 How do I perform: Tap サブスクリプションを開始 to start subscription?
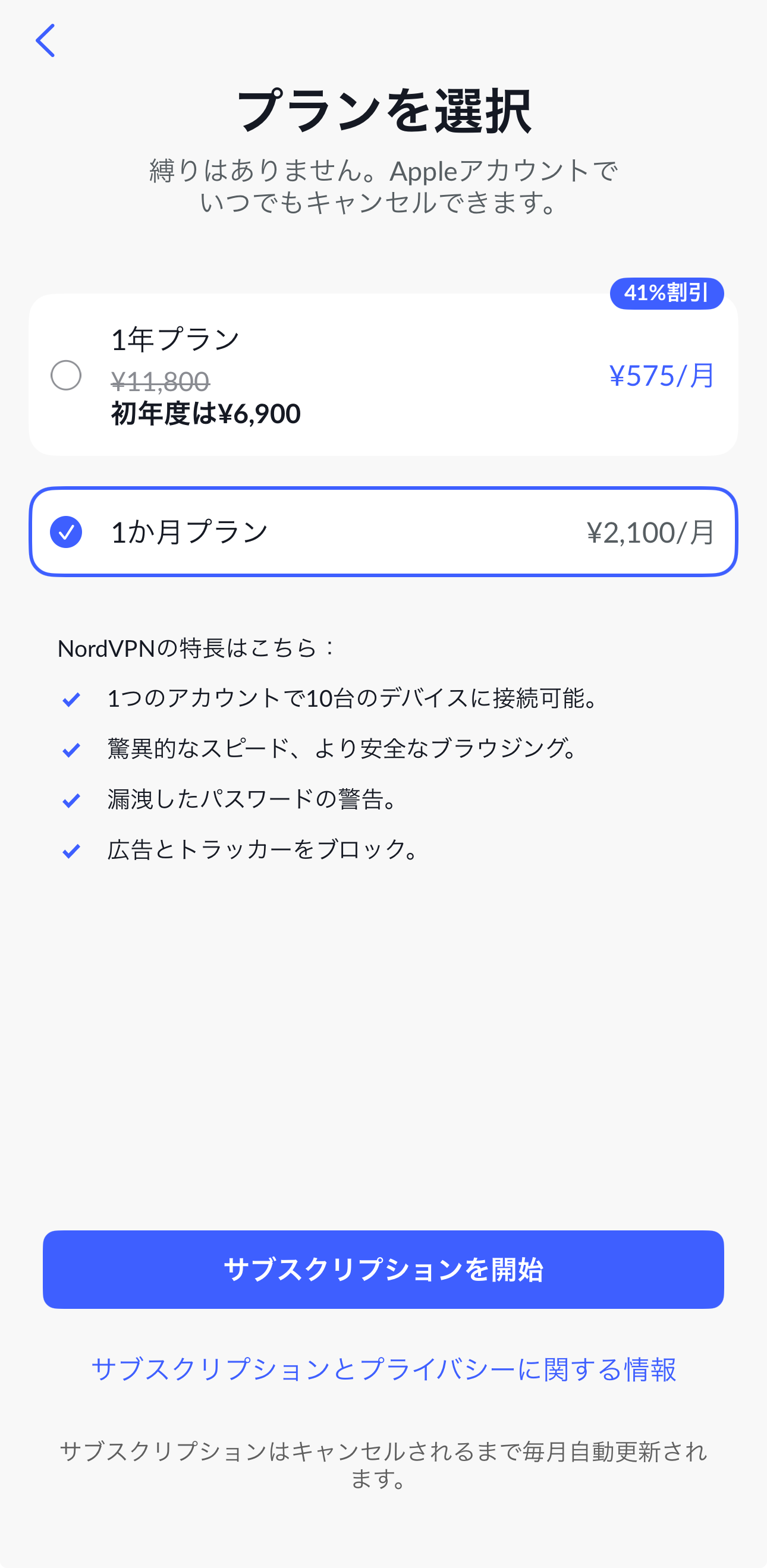point(383,1270)
